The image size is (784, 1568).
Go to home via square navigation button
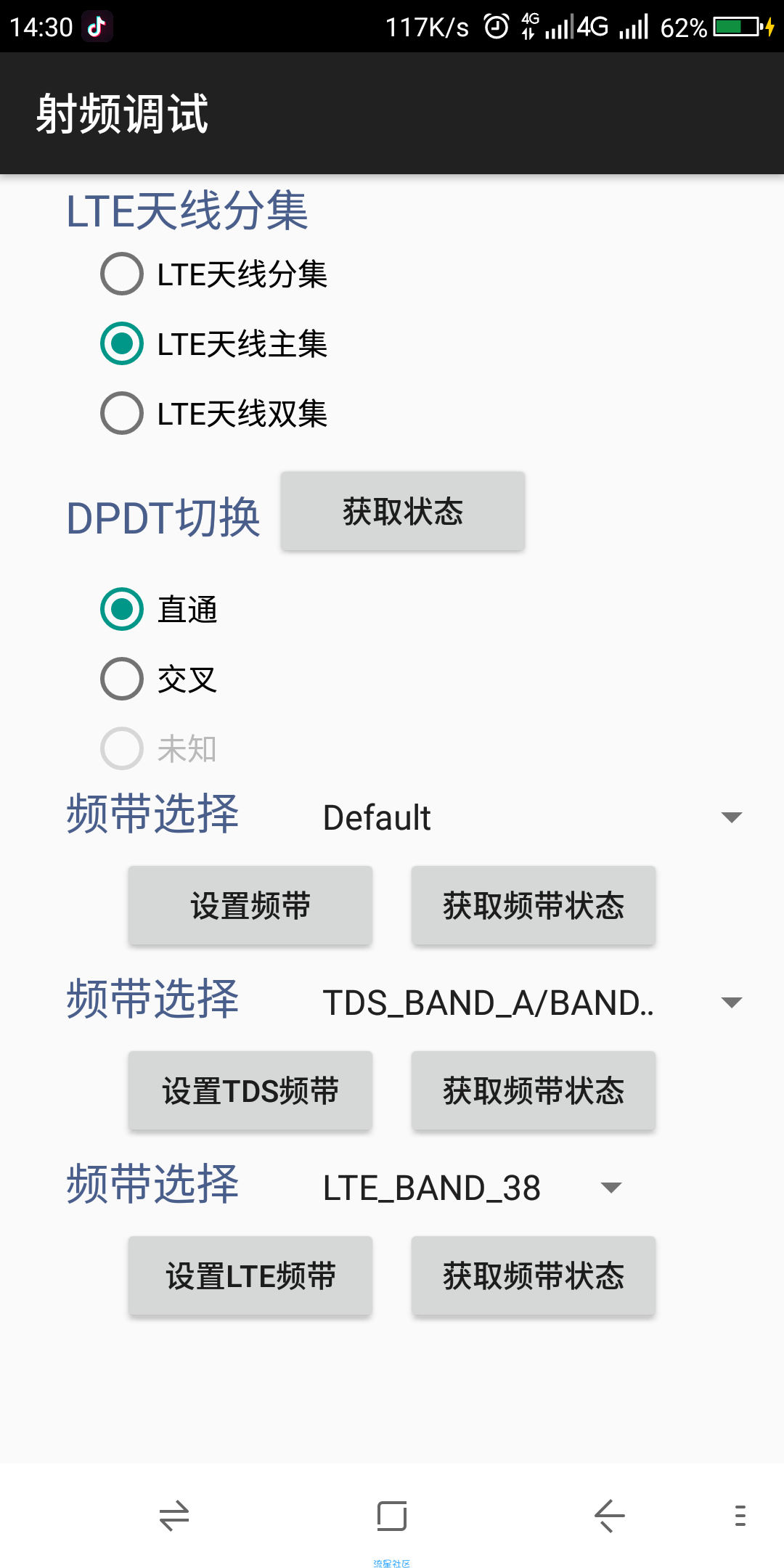[392, 1516]
